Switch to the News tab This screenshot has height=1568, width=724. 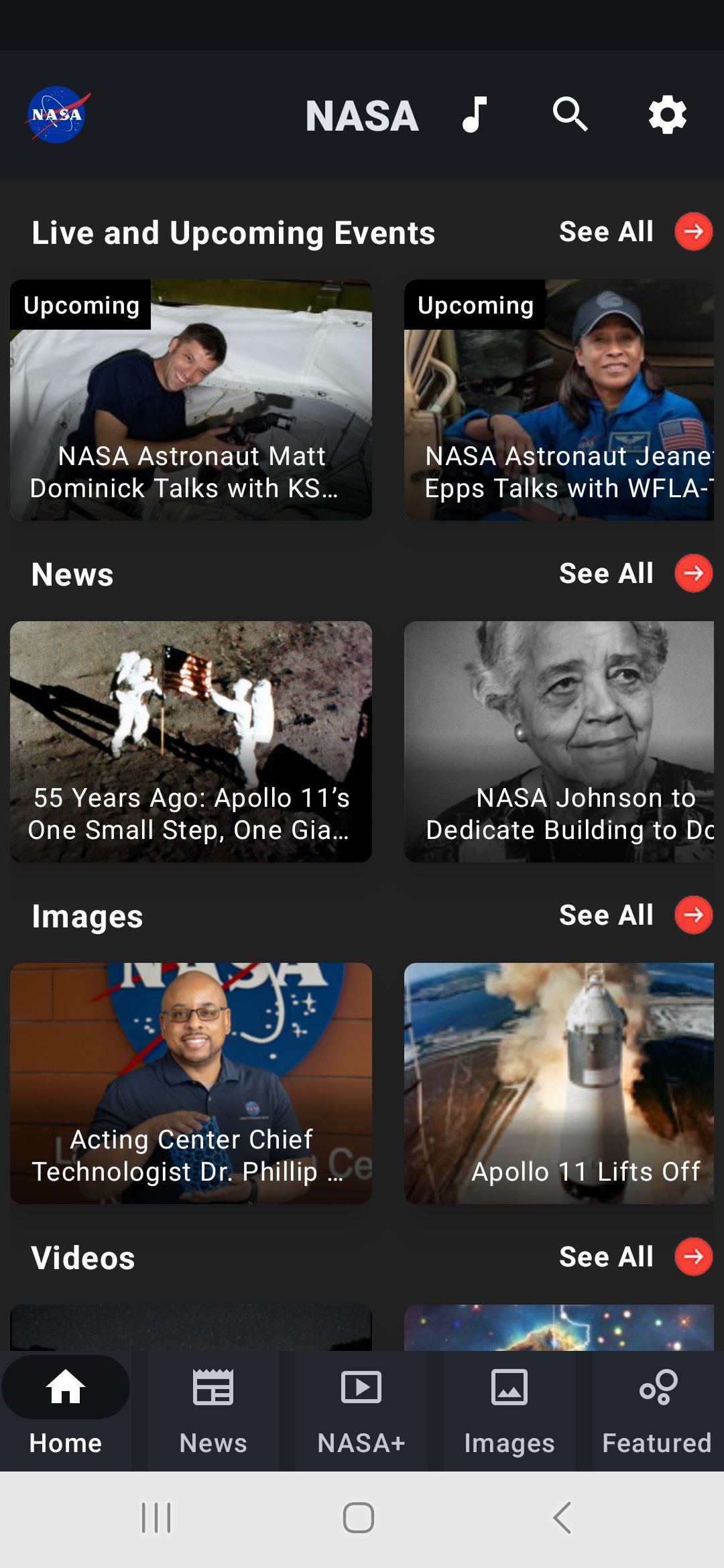213,1411
